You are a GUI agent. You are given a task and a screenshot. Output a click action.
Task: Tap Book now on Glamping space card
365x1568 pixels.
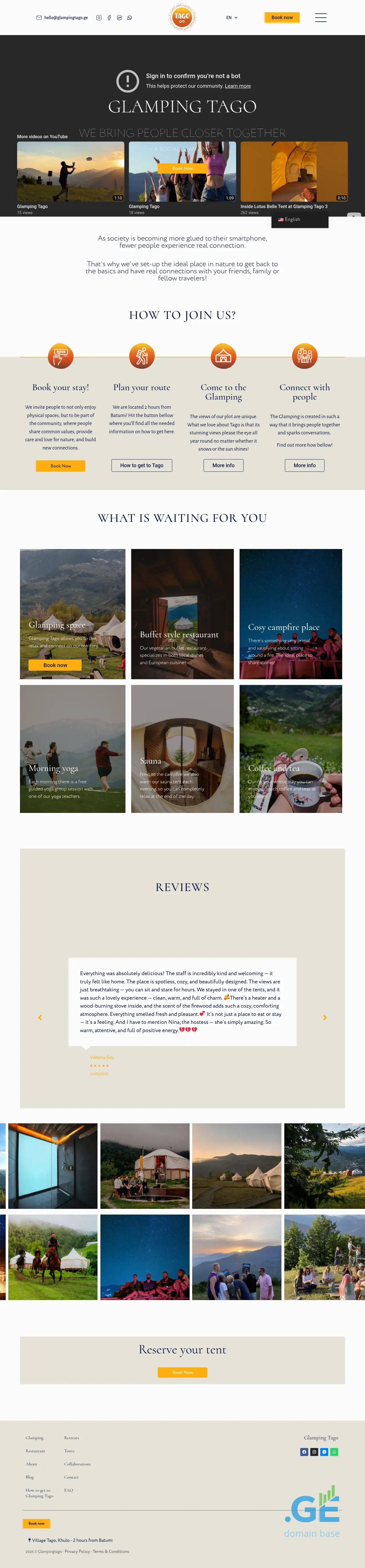[x=55, y=665]
